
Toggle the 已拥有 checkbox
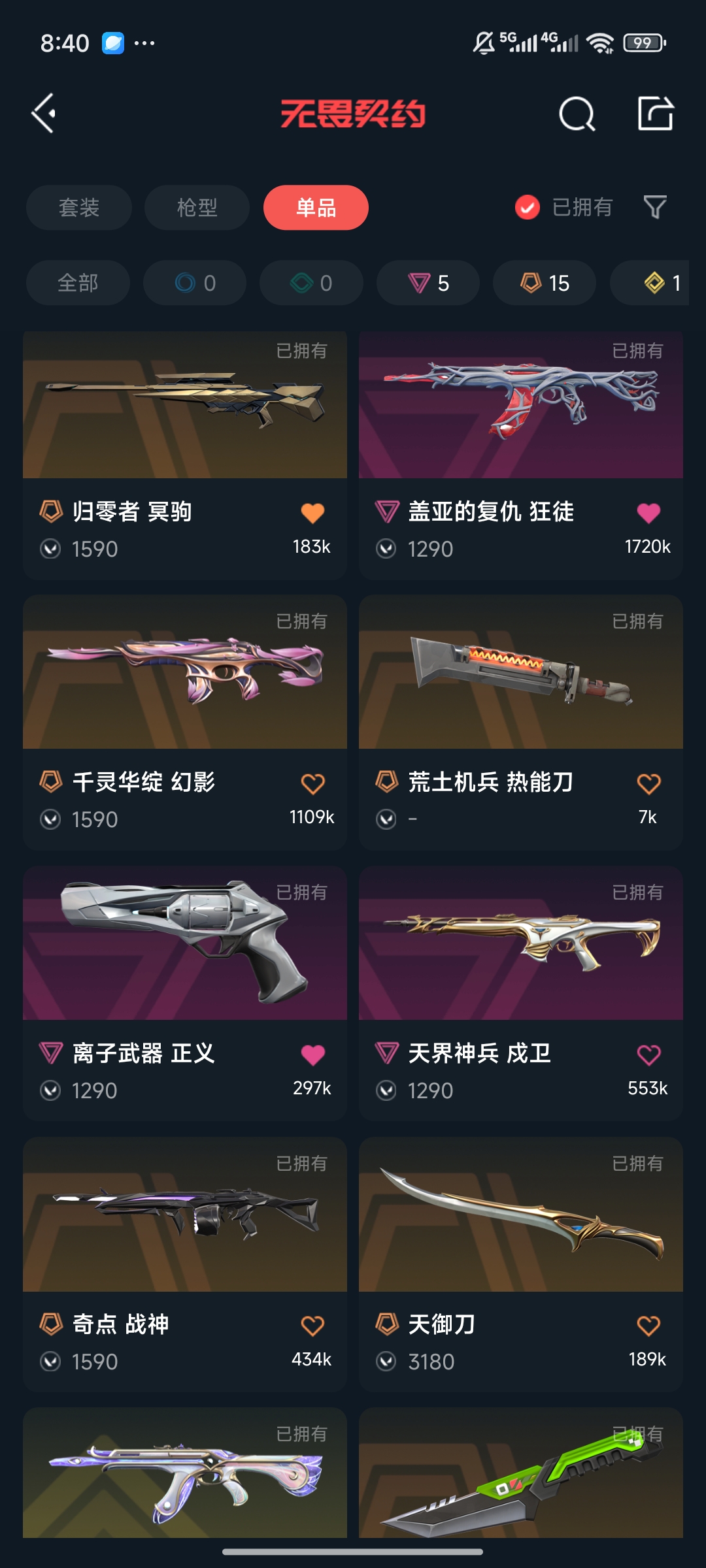(x=528, y=208)
